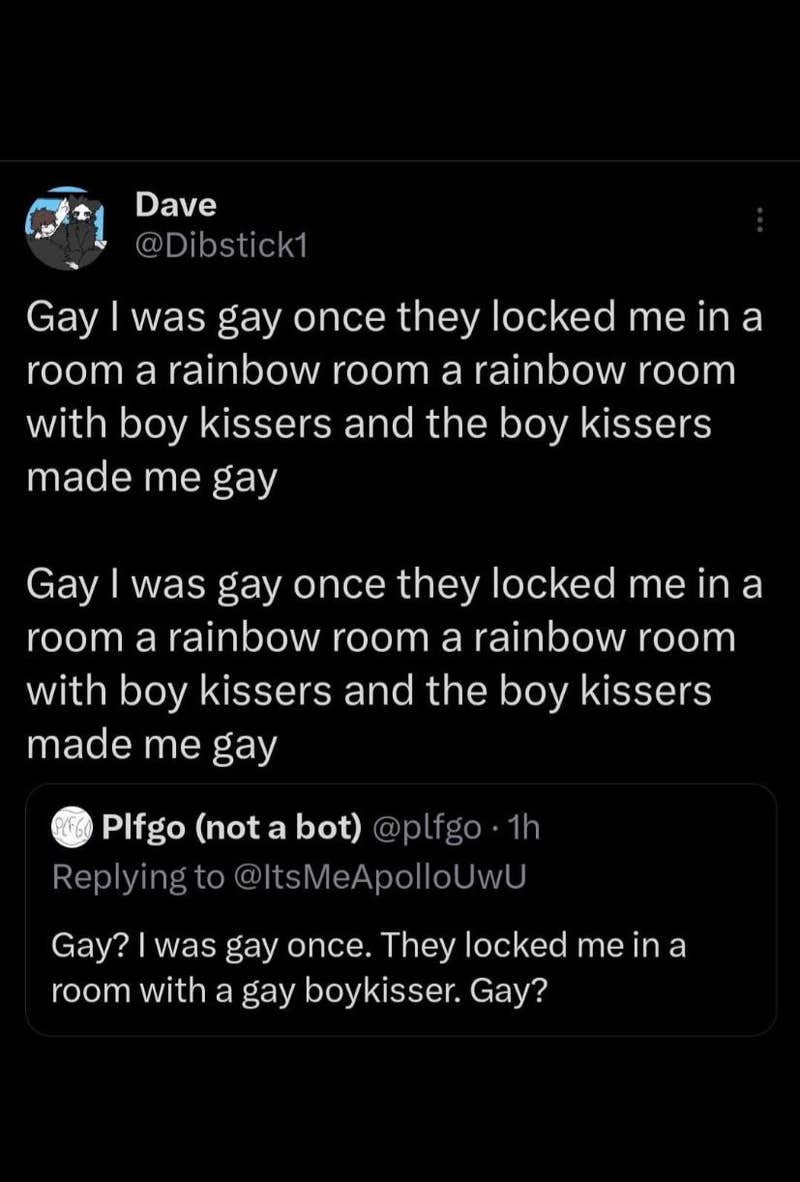
Task: Open Dave's profile picture
Action: (66, 228)
